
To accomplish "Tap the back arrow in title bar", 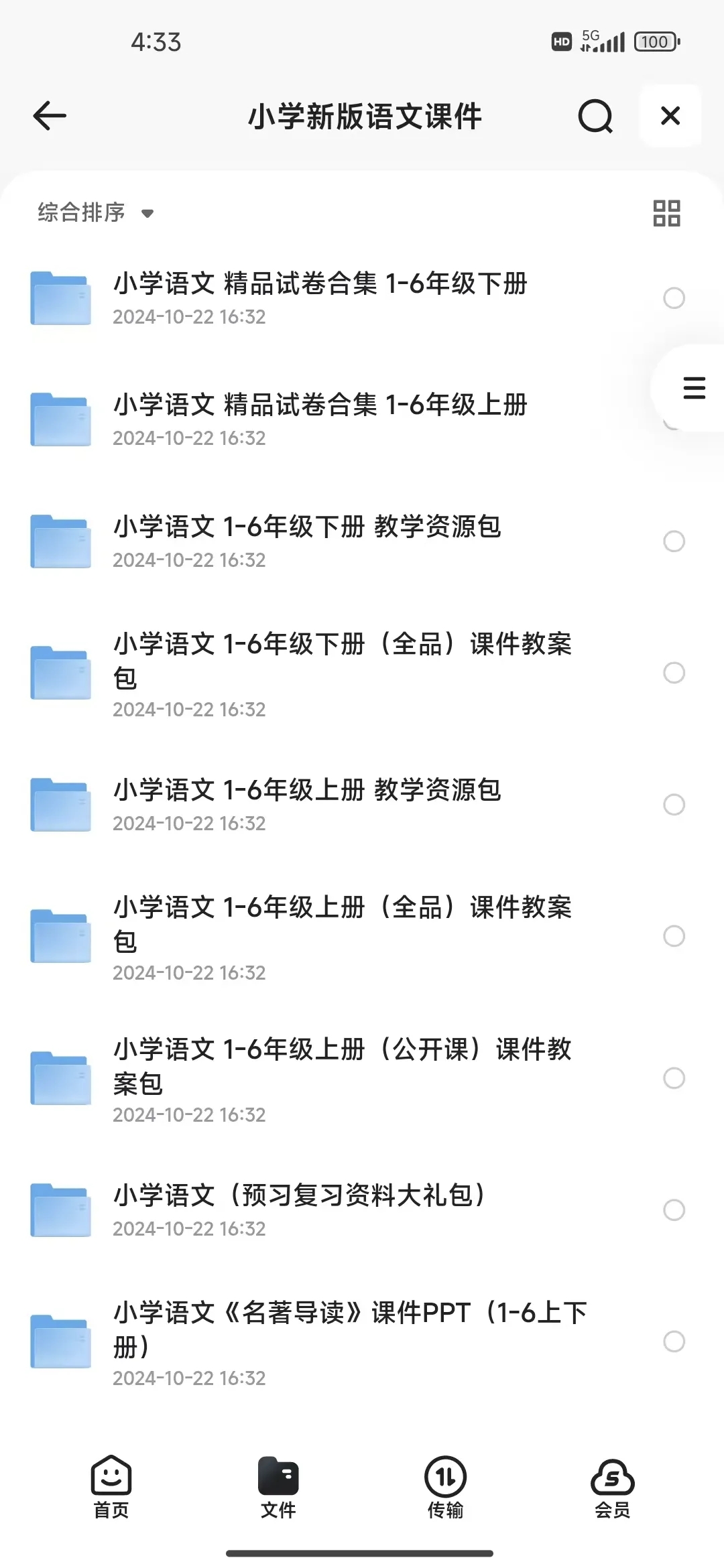I will pyautogui.click(x=48, y=115).
